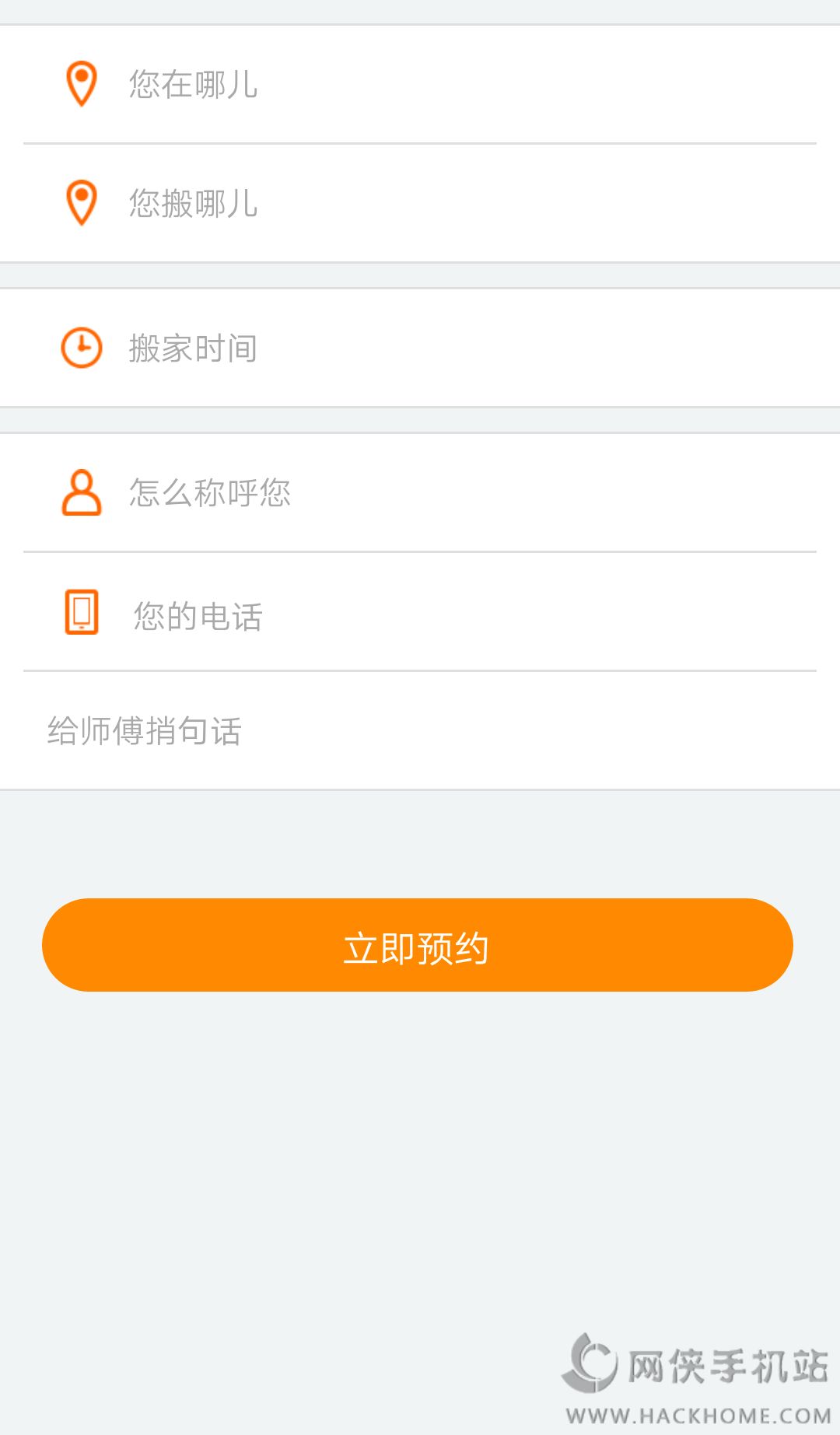Select the 您搬哪儿 destination field

[x=420, y=203]
